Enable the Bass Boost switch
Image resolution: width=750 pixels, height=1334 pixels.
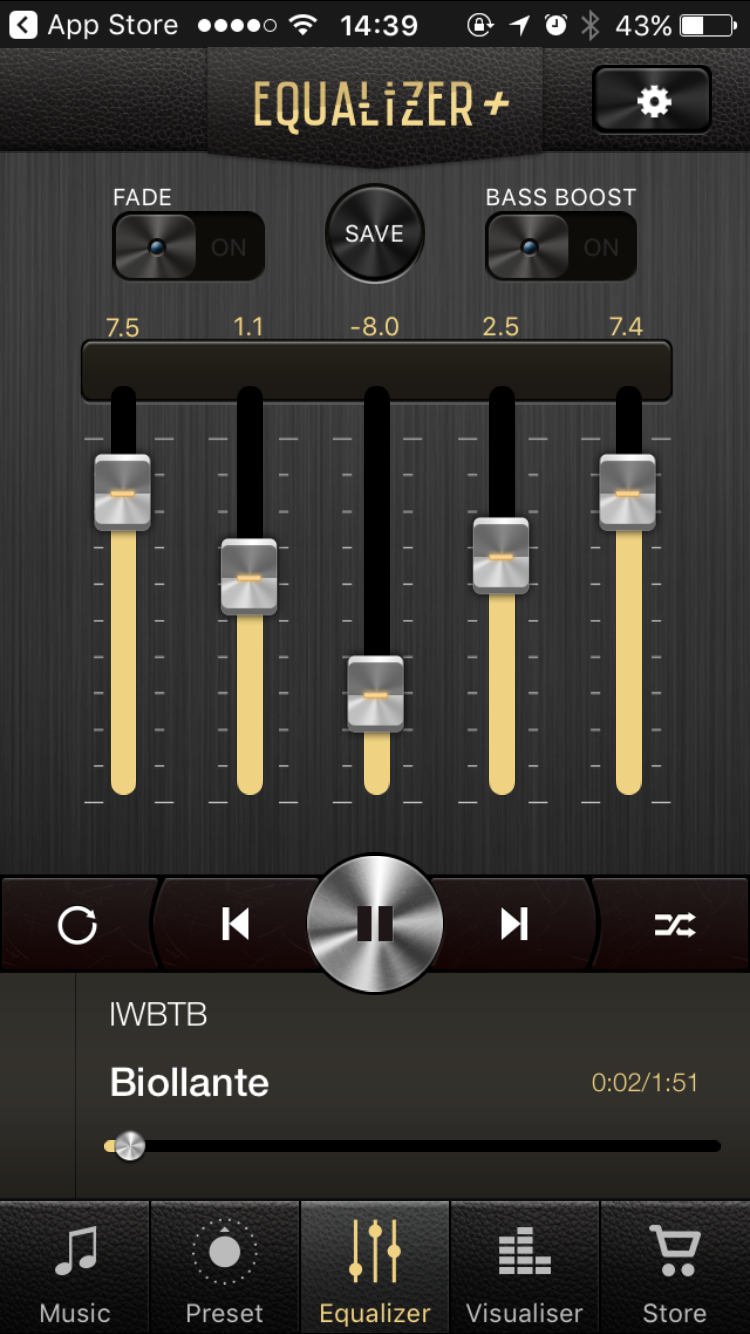point(560,246)
